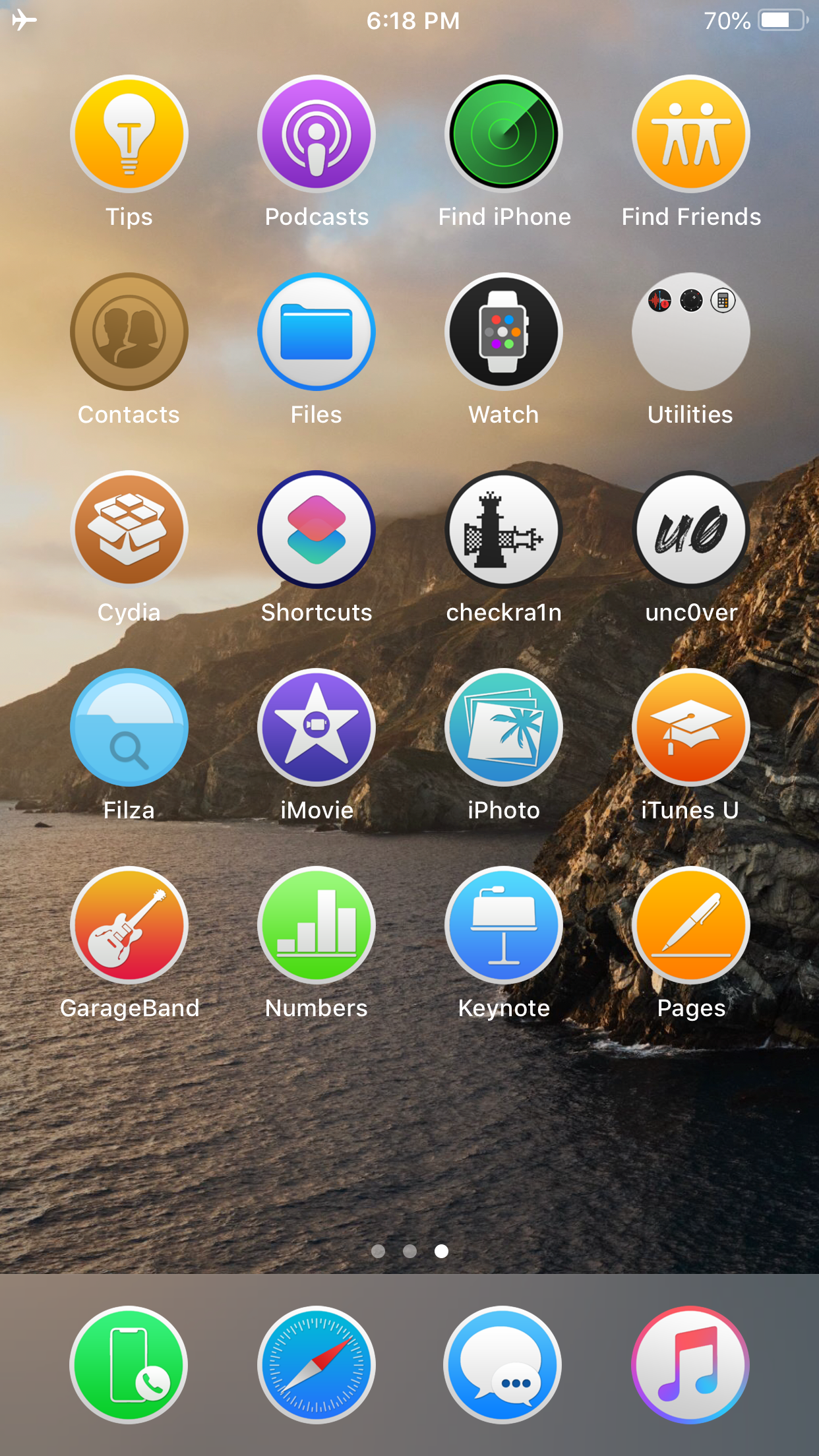Open Safari from the dock
The image size is (819, 1456).
tap(317, 1364)
